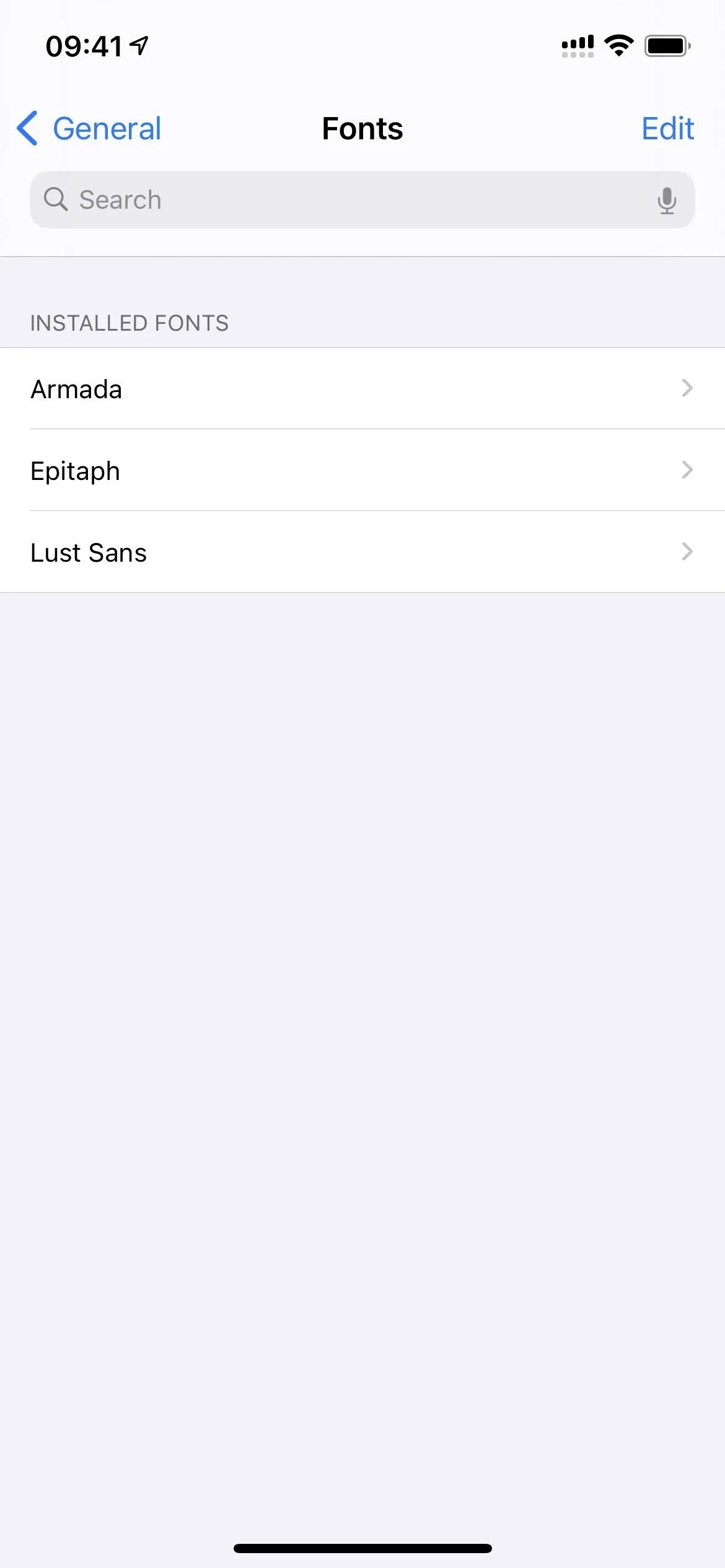Tap the microphone icon for dictation
The image size is (725, 1568).
coord(667,201)
